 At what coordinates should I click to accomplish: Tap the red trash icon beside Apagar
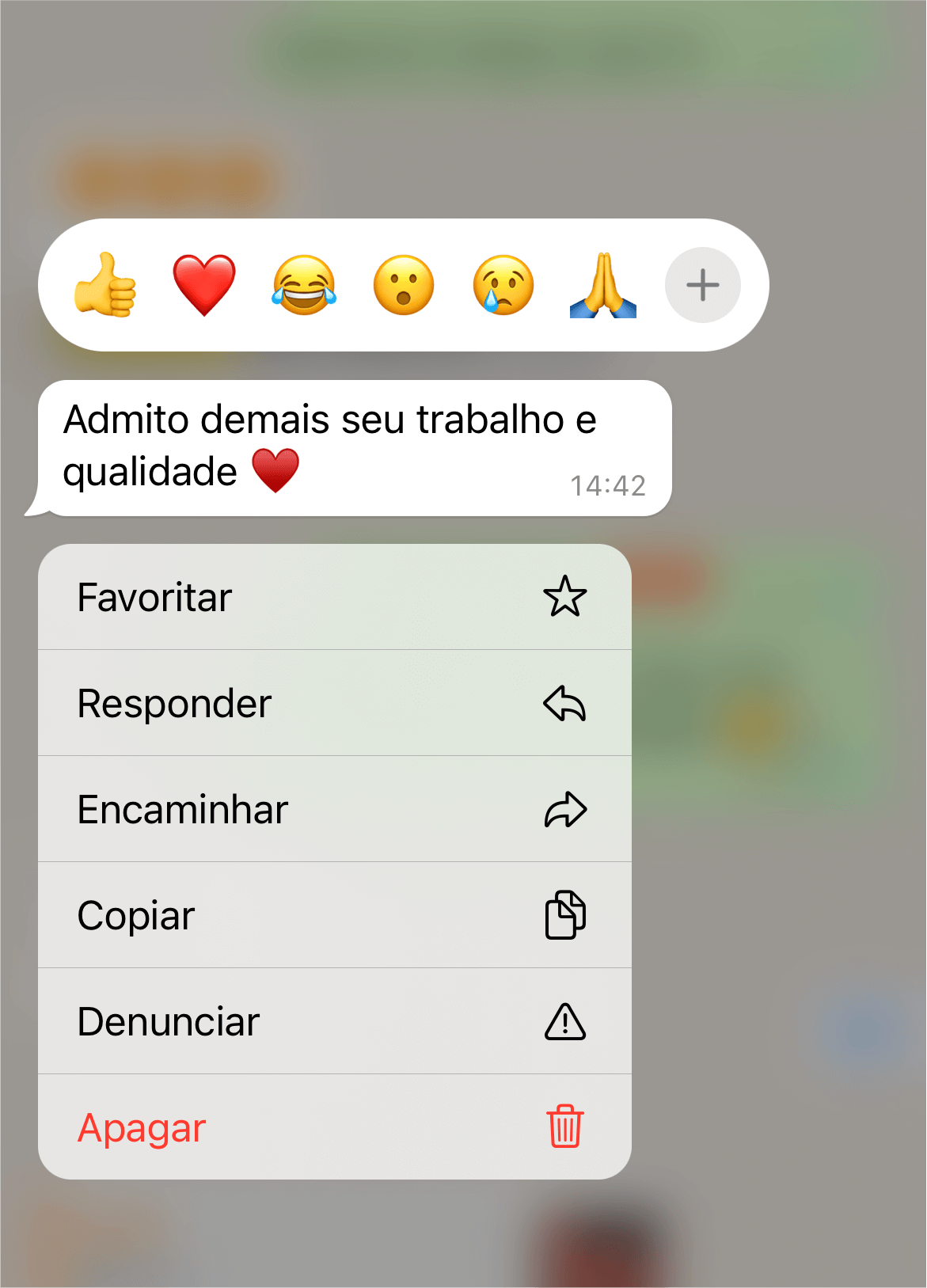click(x=565, y=1127)
